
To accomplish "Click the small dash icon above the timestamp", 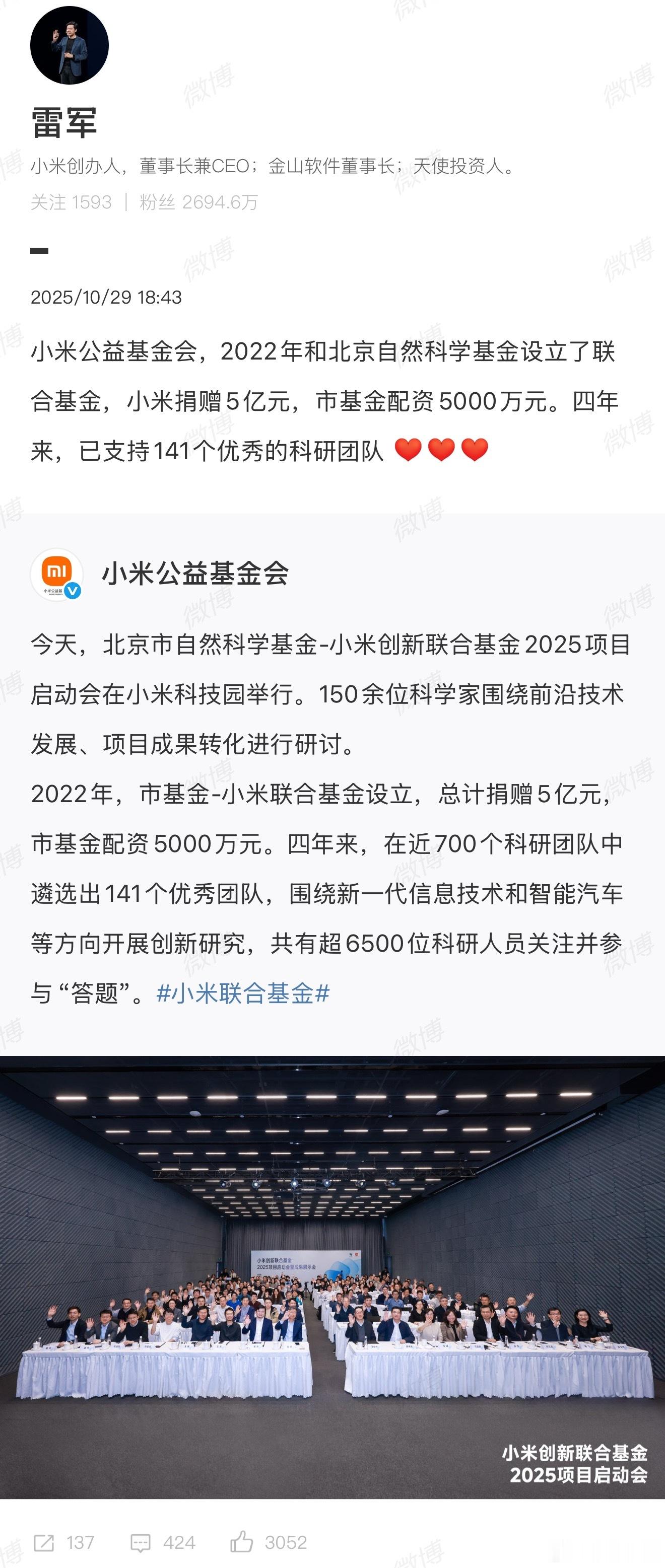I will [x=40, y=251].
